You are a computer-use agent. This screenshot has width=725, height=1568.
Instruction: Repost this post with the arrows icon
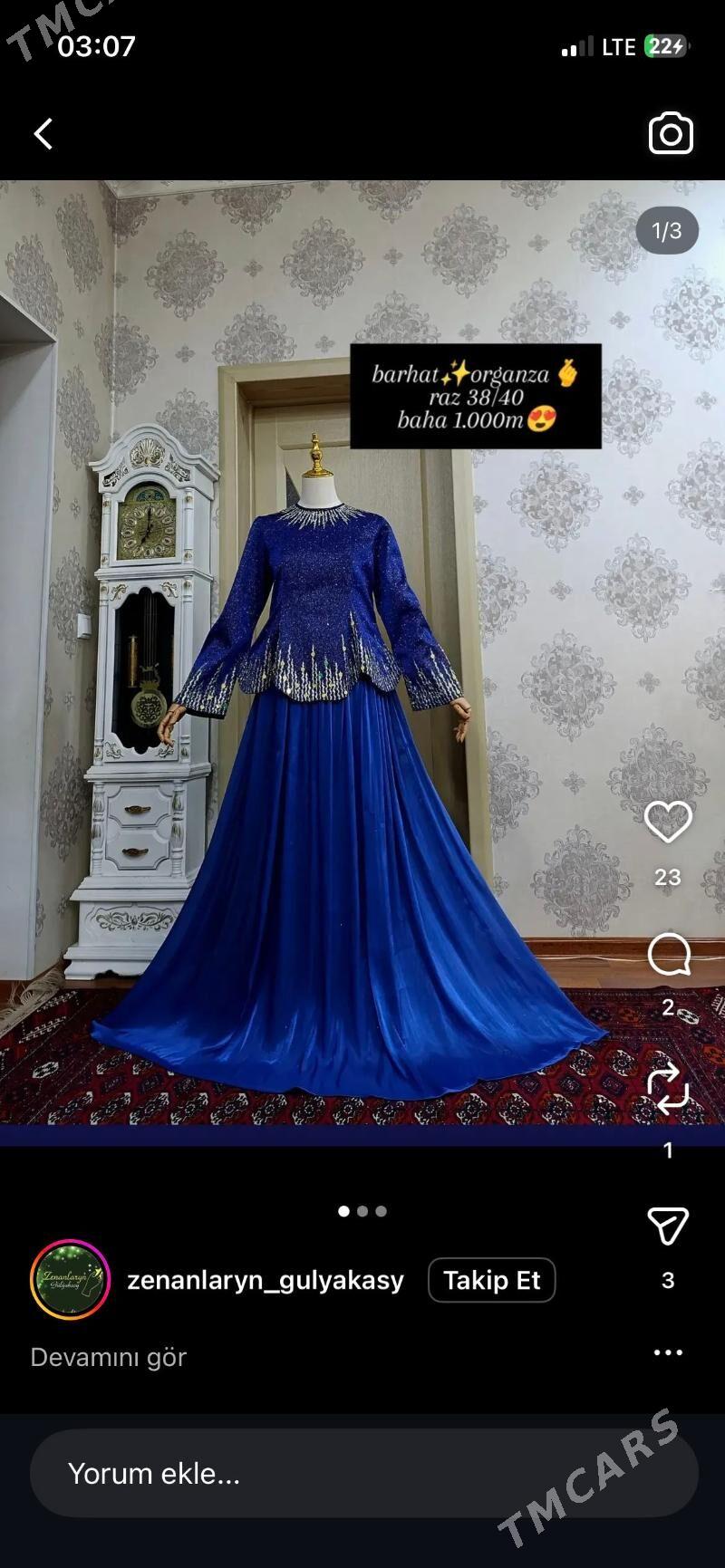(668, 1089)
